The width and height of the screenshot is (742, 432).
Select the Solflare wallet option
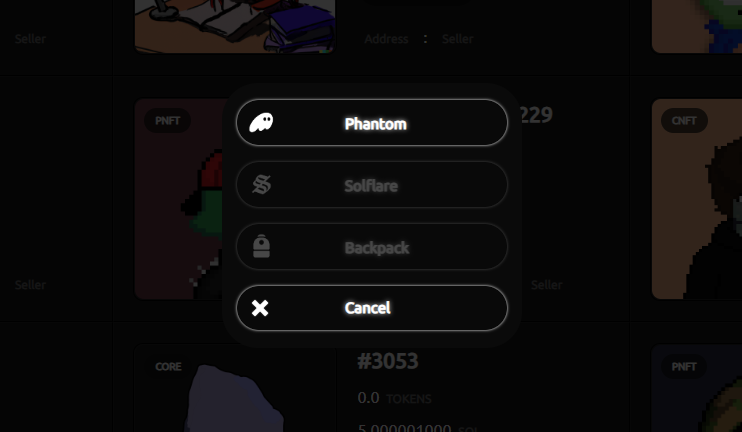coord(371,185)
